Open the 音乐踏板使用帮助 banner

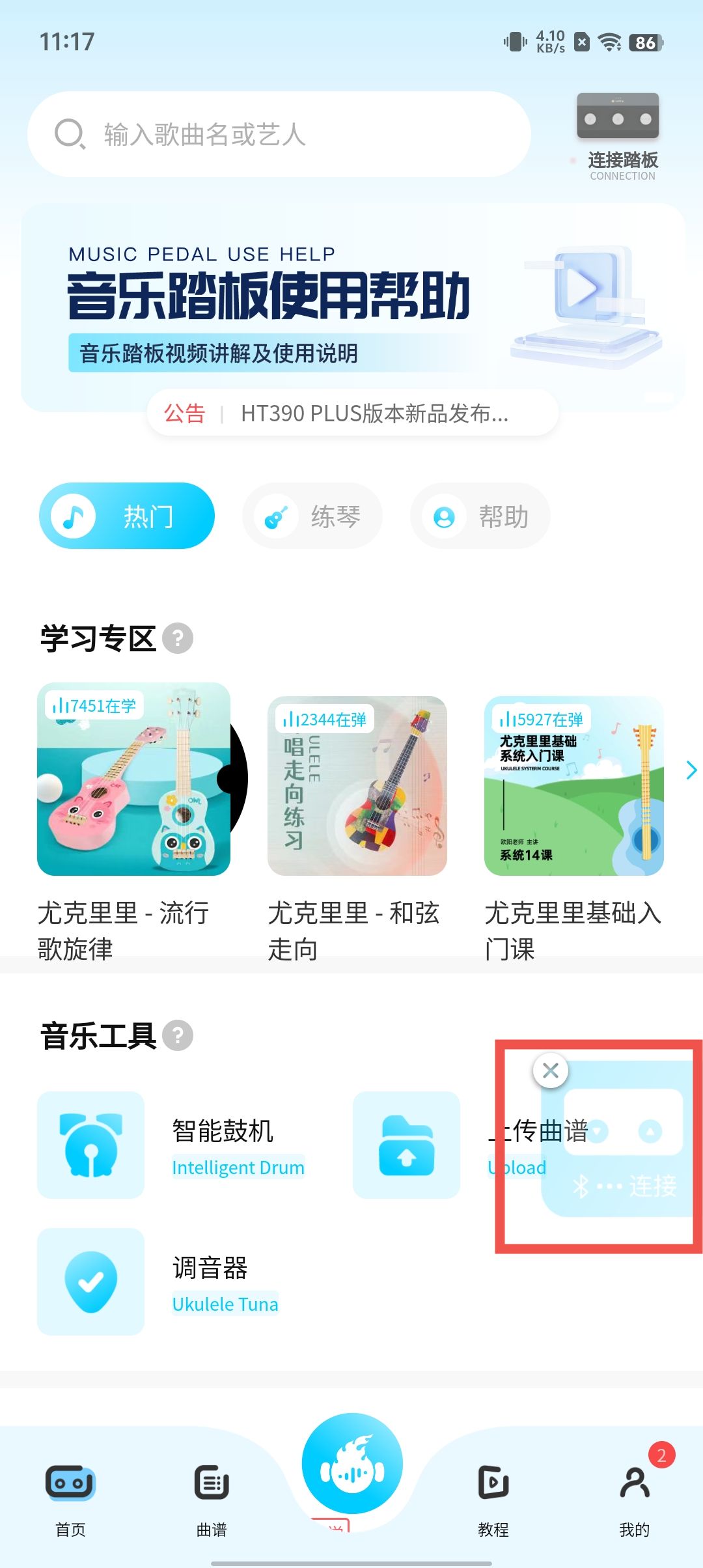click(x=351, y=306)
